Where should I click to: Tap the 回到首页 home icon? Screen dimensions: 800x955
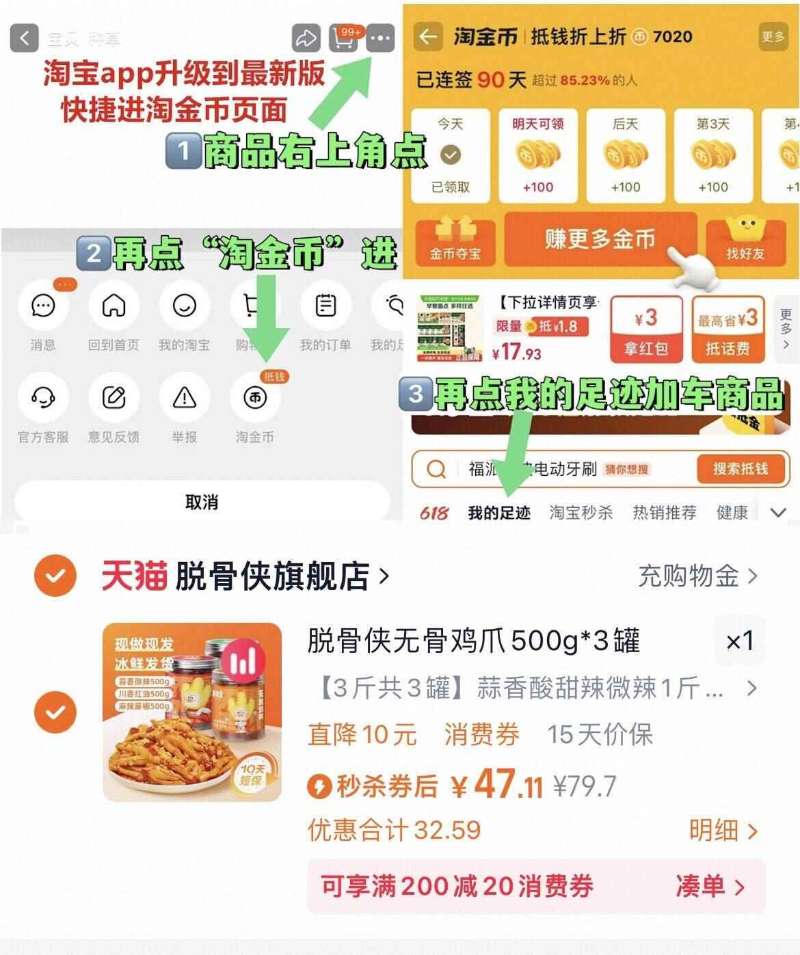(114, 308)
